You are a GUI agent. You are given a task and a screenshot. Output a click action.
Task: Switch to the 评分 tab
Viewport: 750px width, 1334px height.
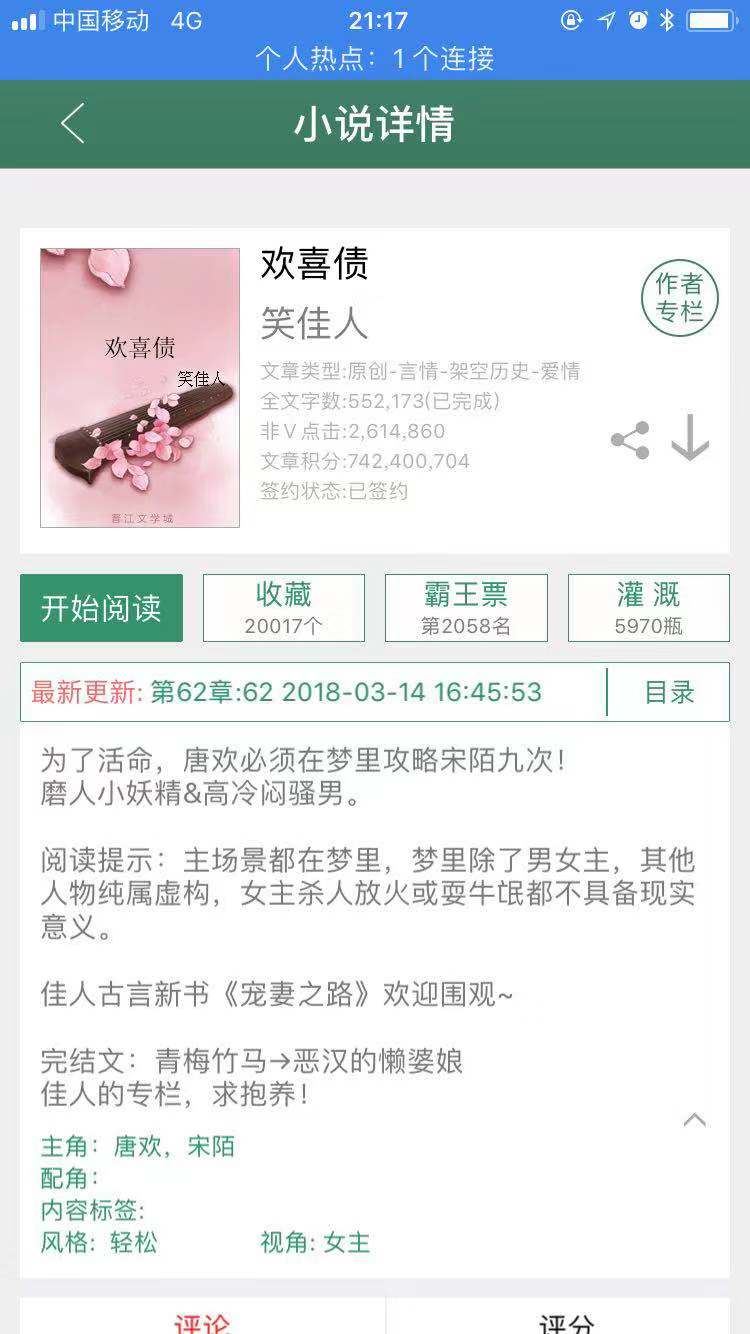coord(567,1320)
